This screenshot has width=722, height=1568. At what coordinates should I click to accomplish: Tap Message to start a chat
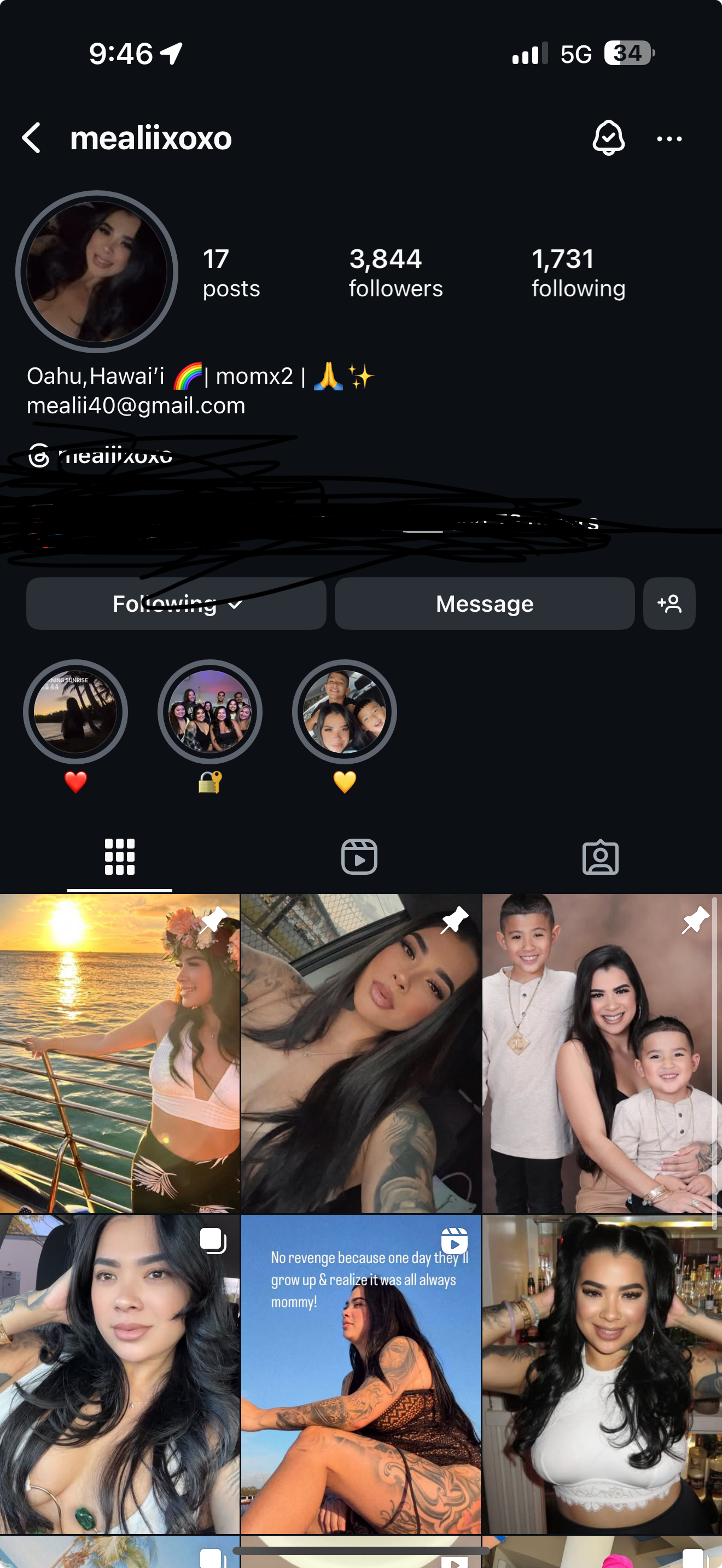point(485,603)
